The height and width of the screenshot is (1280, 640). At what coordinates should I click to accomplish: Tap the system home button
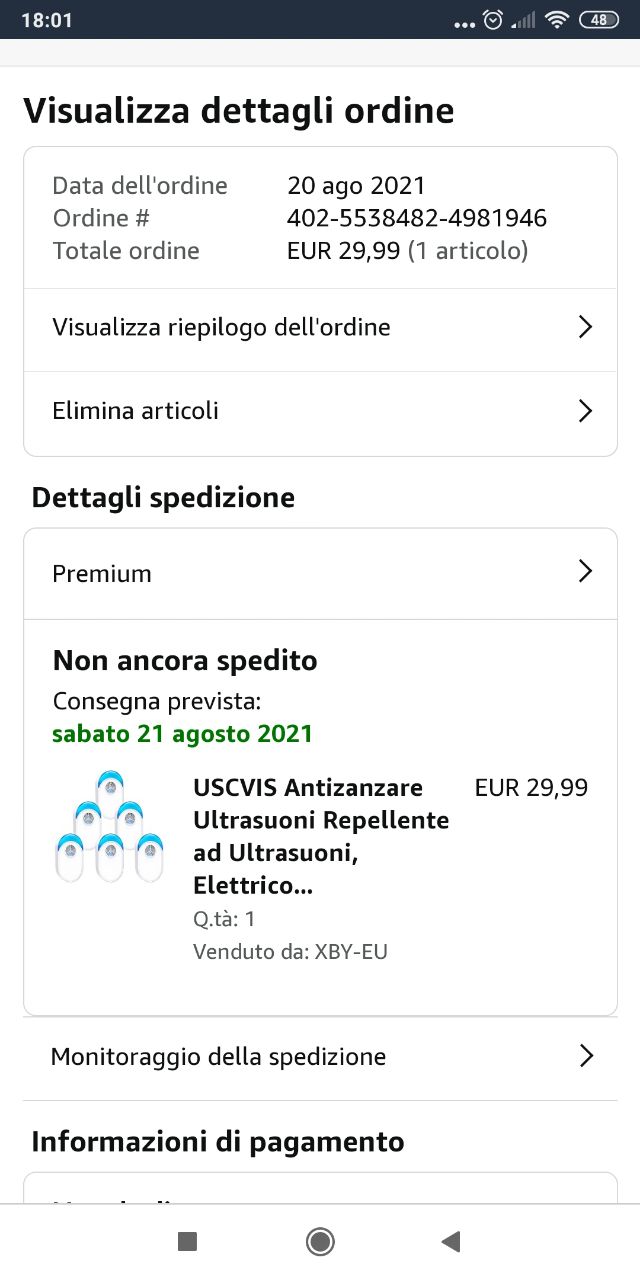(x=320, y=1242)
